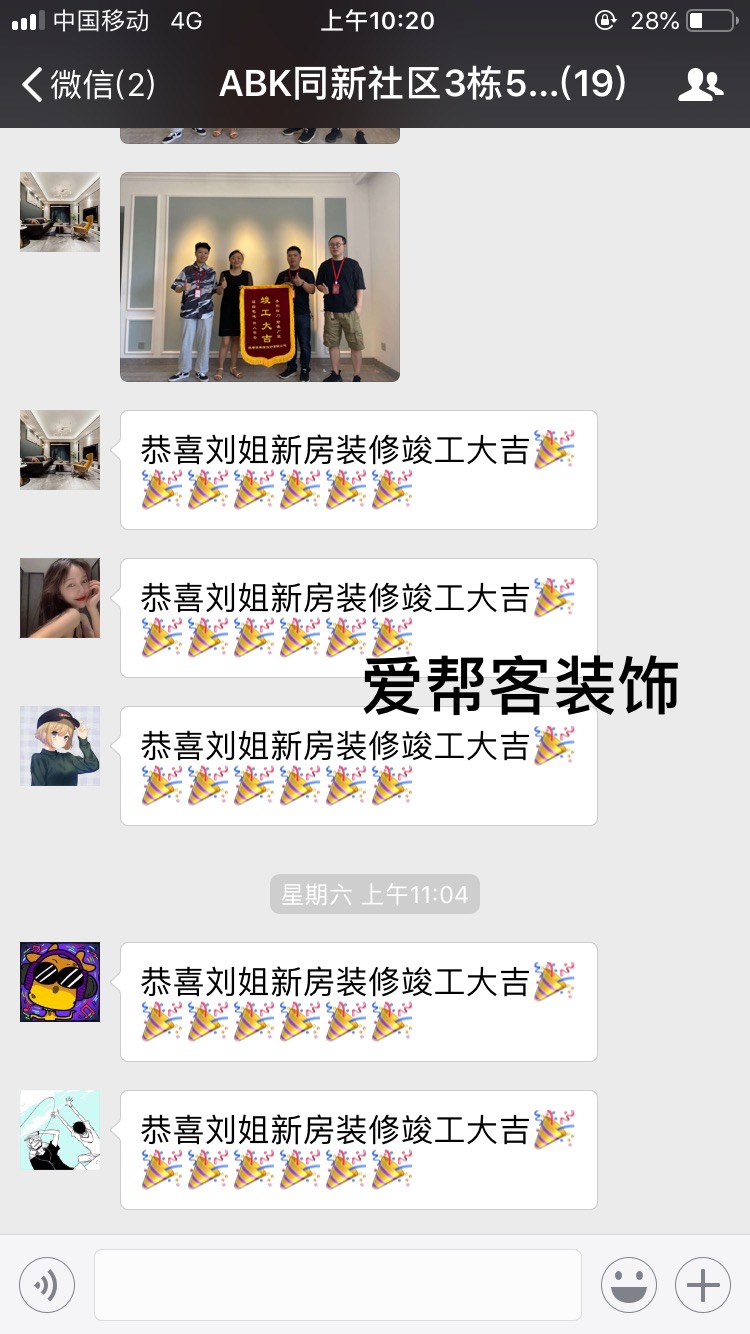Open the plus attachment menu
Viewport: 750px width, 1334px height.
pyautogui.click(x=703, y=1285)
